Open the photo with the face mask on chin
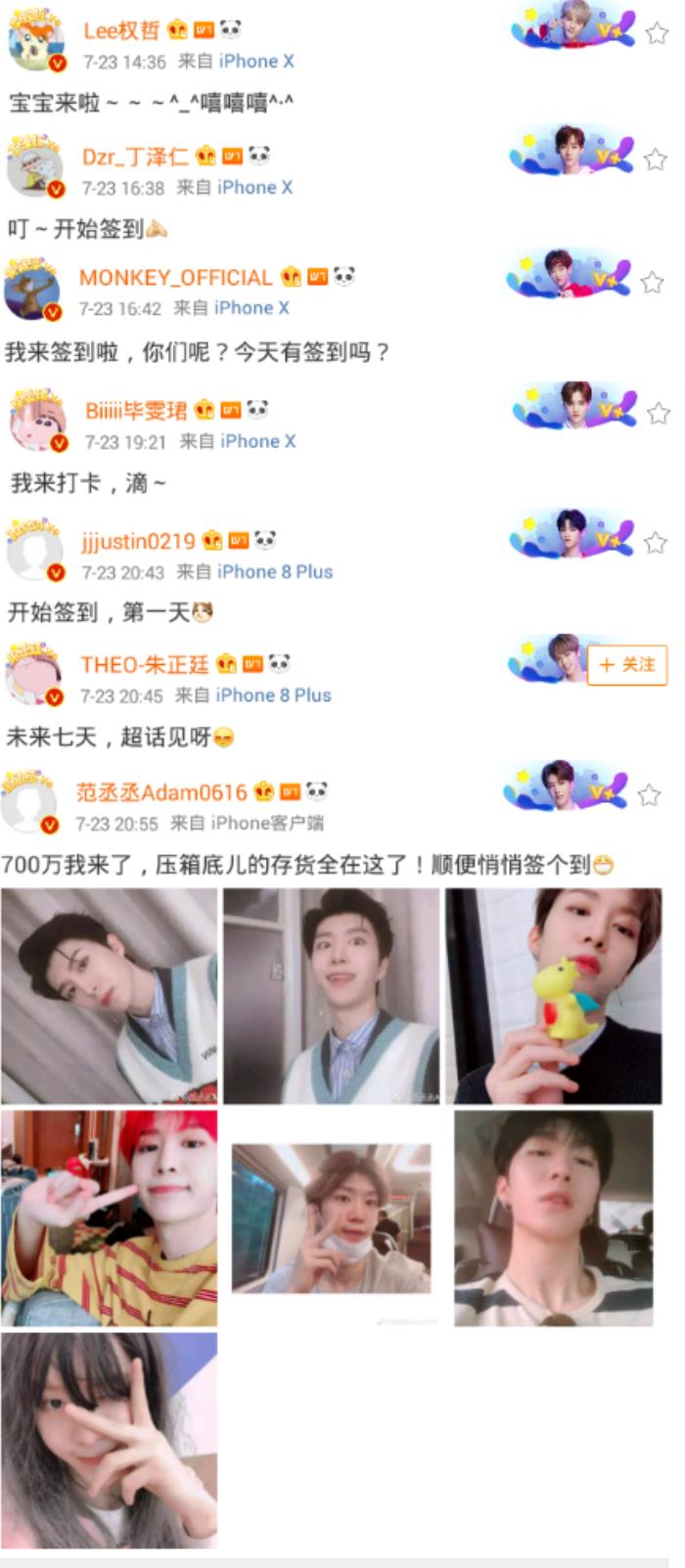Screen dimensions: 685x1568 (331, 1218)
